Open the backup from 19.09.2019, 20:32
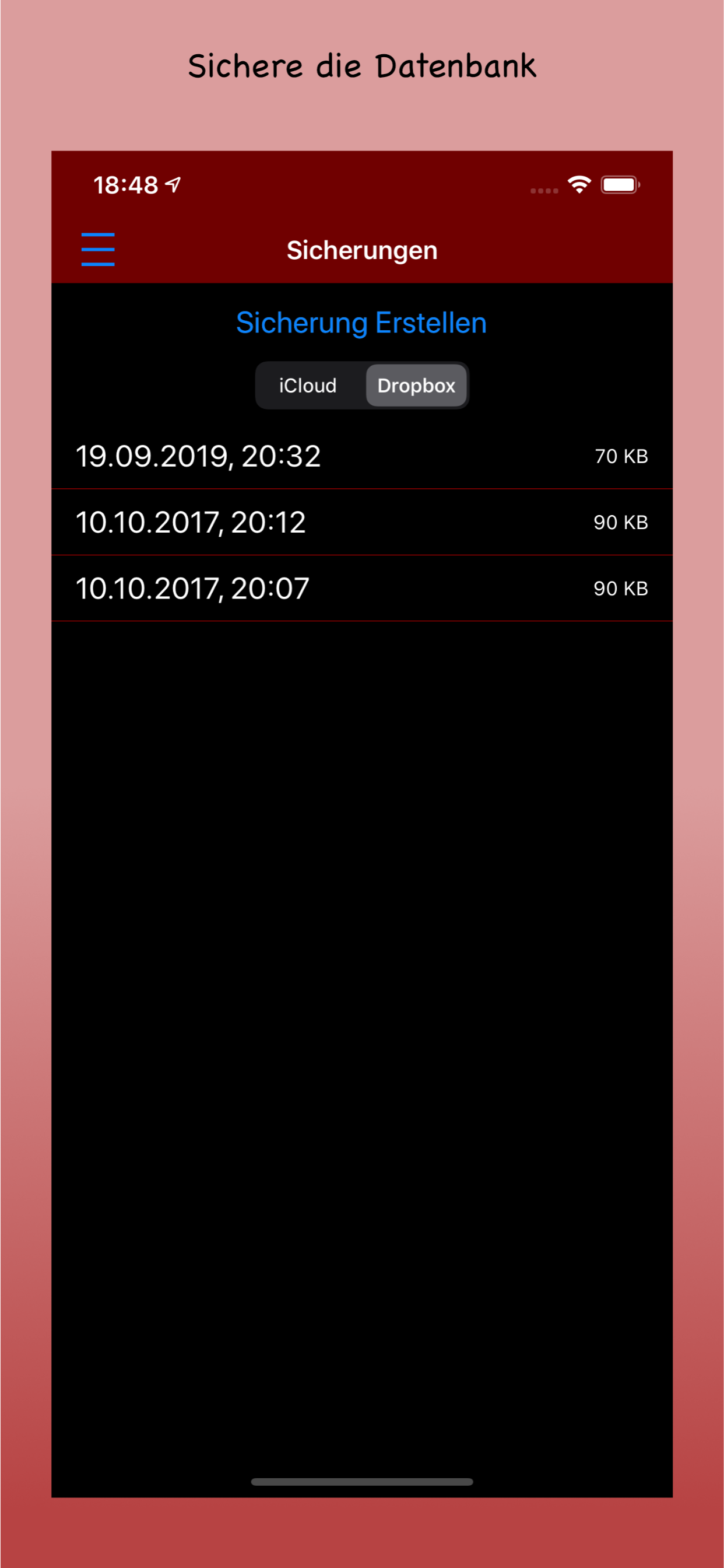The width and height of the screenshot is (724, 1568). (362, 456)
